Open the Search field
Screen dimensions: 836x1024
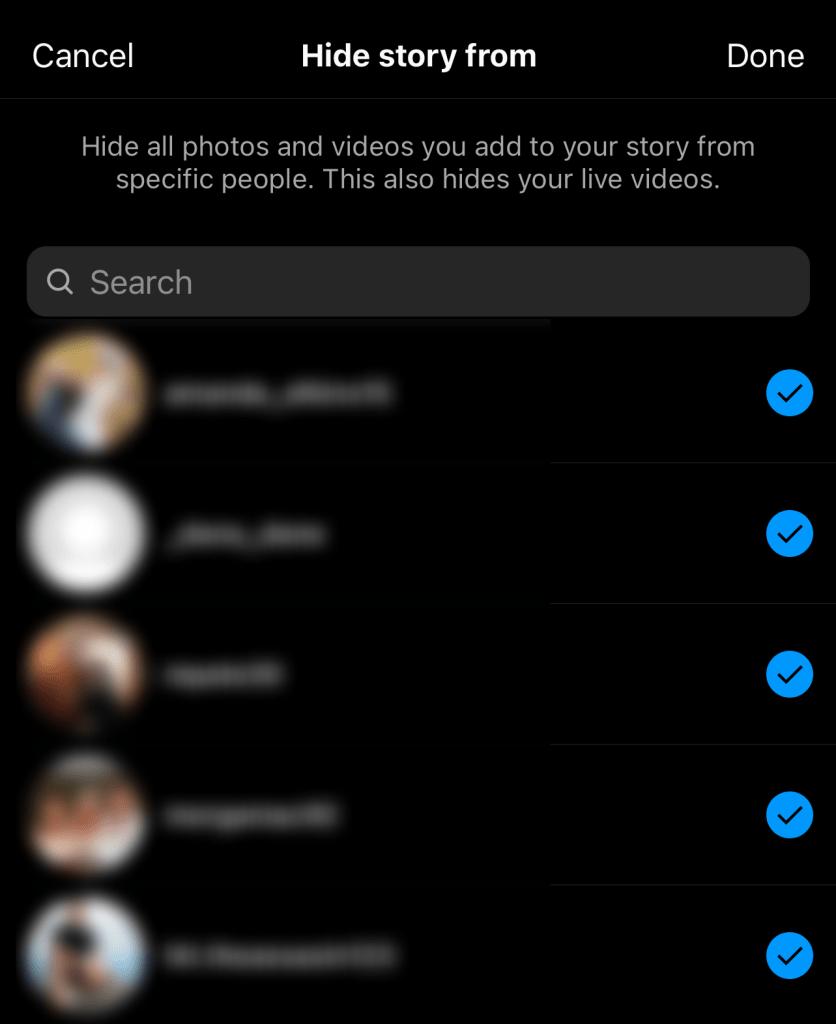[418, 282]
